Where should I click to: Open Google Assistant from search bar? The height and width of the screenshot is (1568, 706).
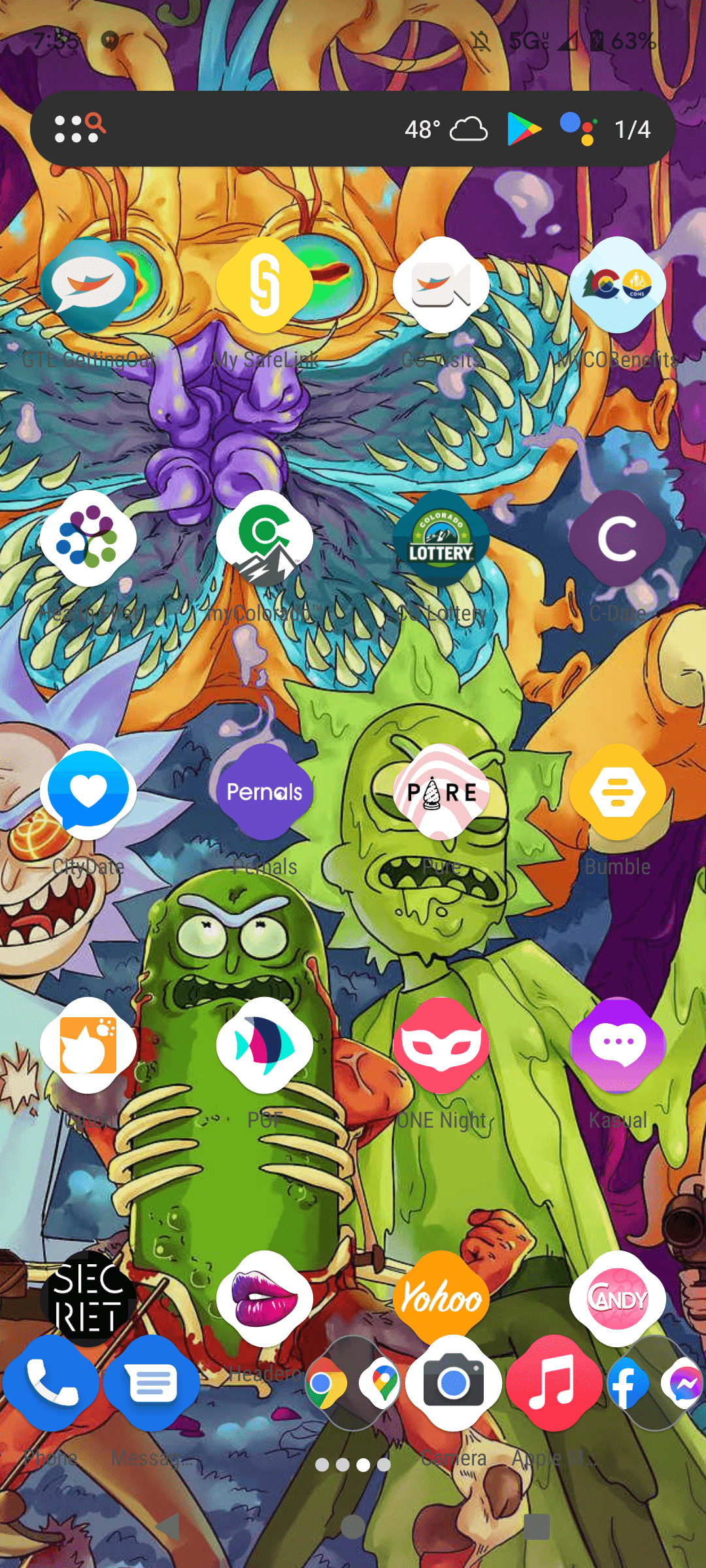[x=578, y=129]
